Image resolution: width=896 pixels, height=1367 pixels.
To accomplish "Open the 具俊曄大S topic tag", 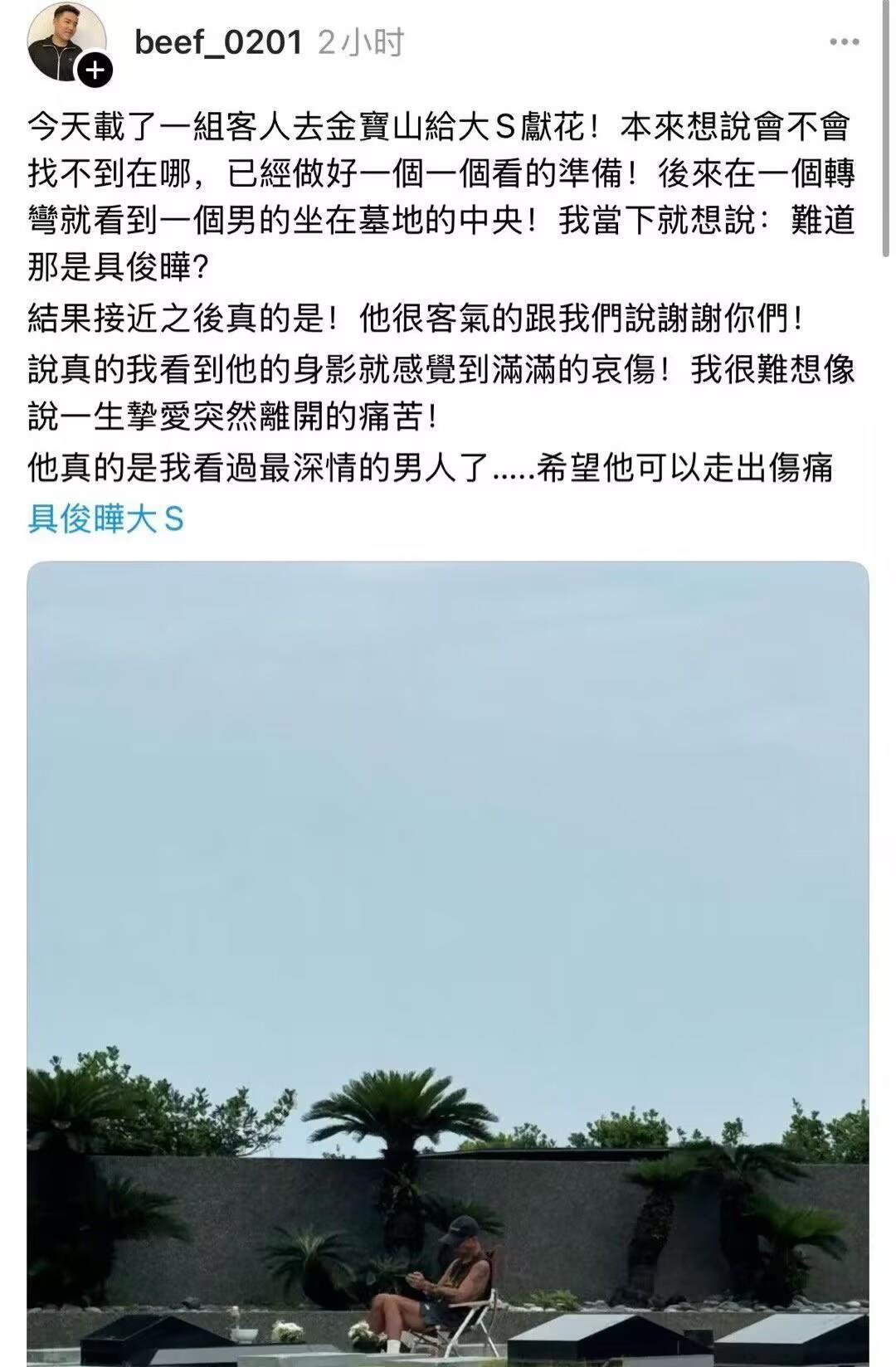I will click(106, 520).
